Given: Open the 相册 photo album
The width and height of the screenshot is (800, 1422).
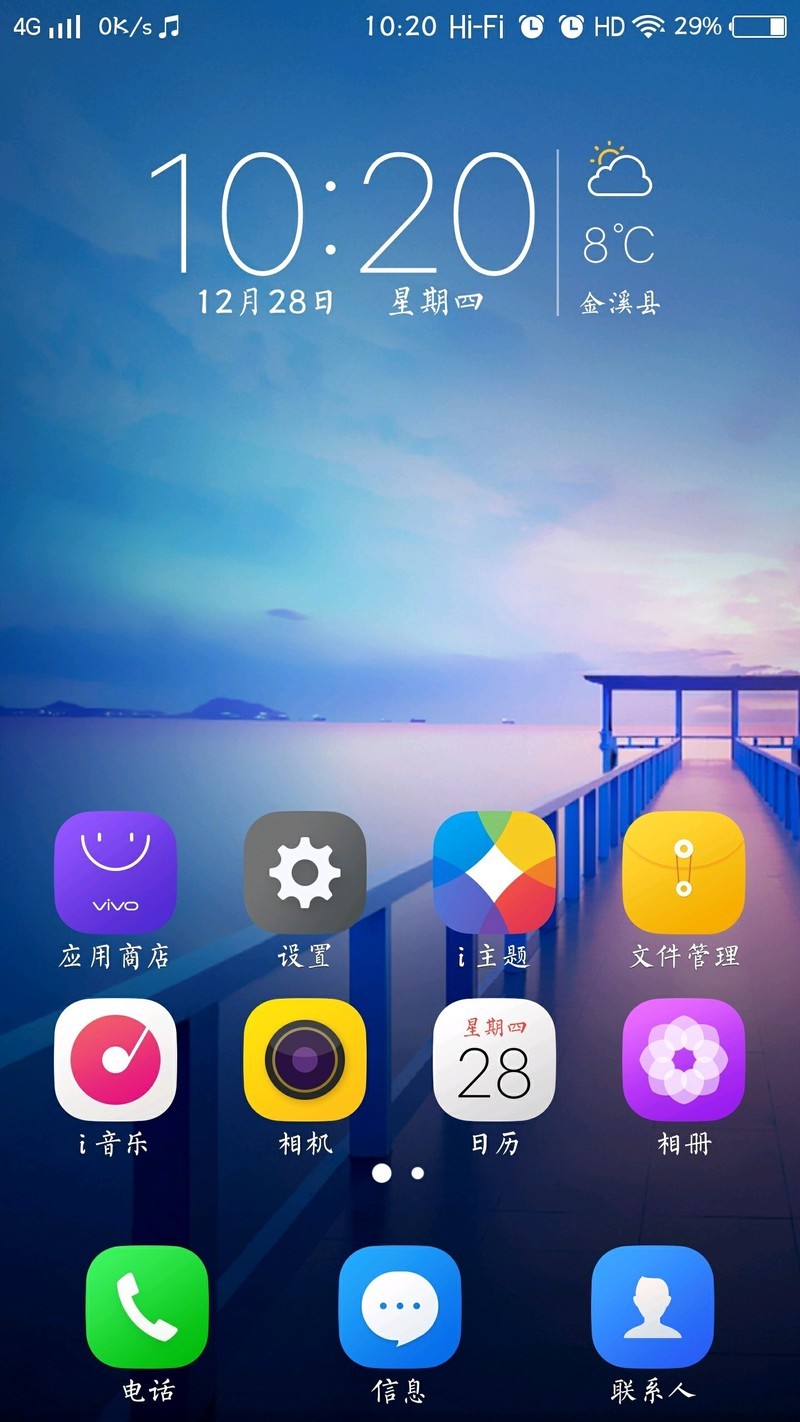Looking at the screenshot, I should coord(684,1059).
